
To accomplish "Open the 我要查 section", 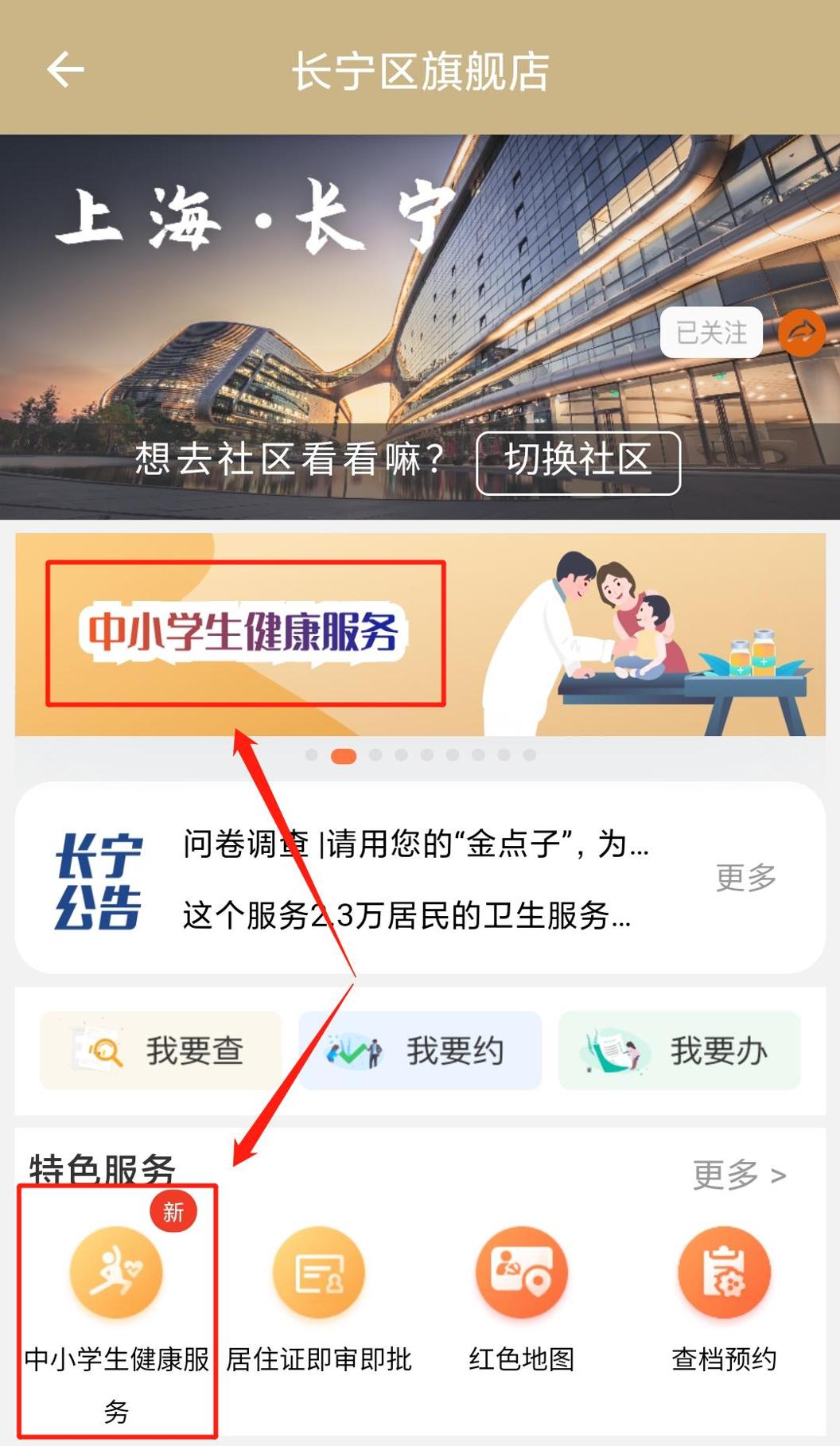I will pyautogui.click(x=161, y=1050).
